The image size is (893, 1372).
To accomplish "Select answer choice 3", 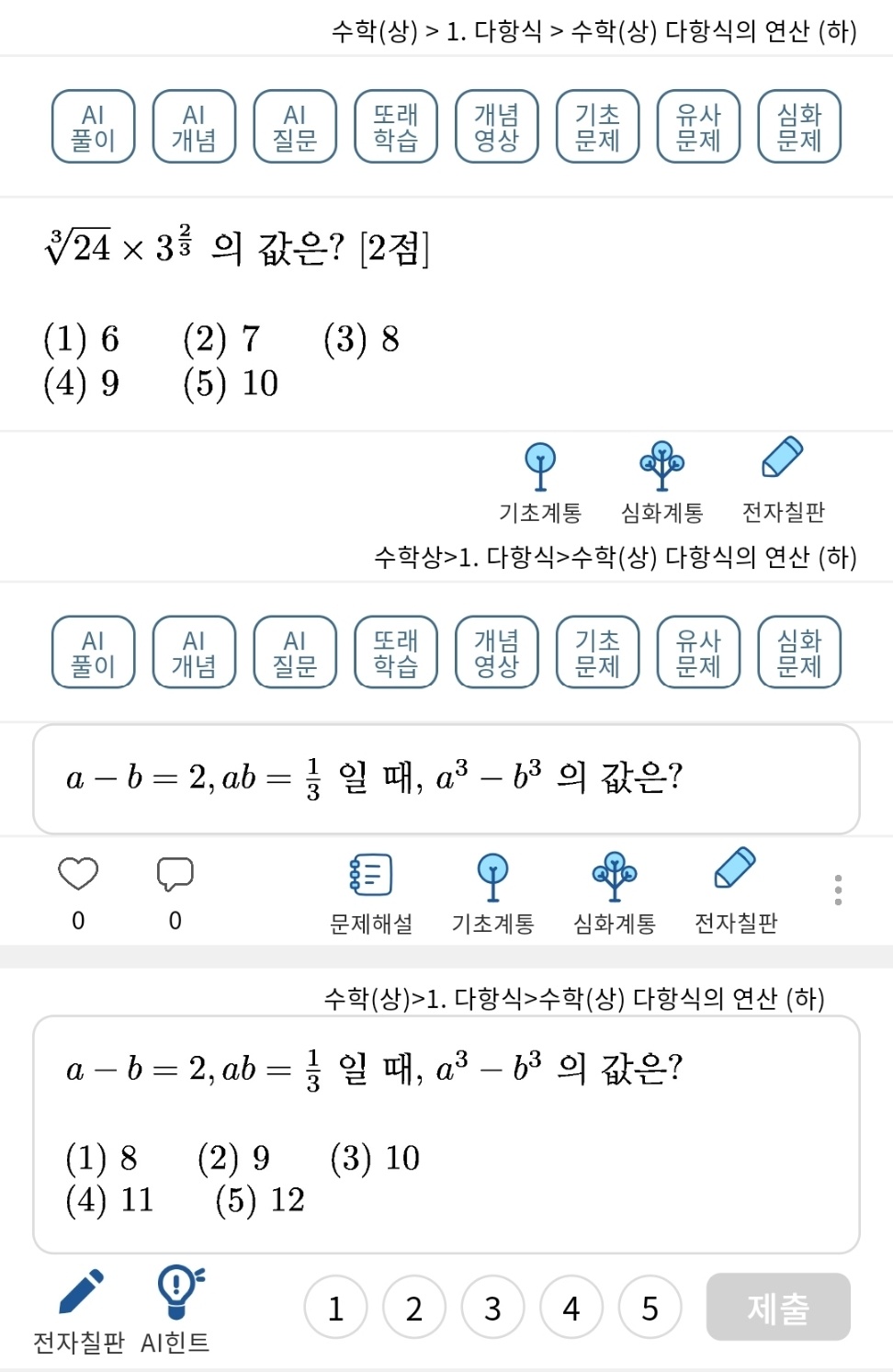I will click(x=492, y=1306).
